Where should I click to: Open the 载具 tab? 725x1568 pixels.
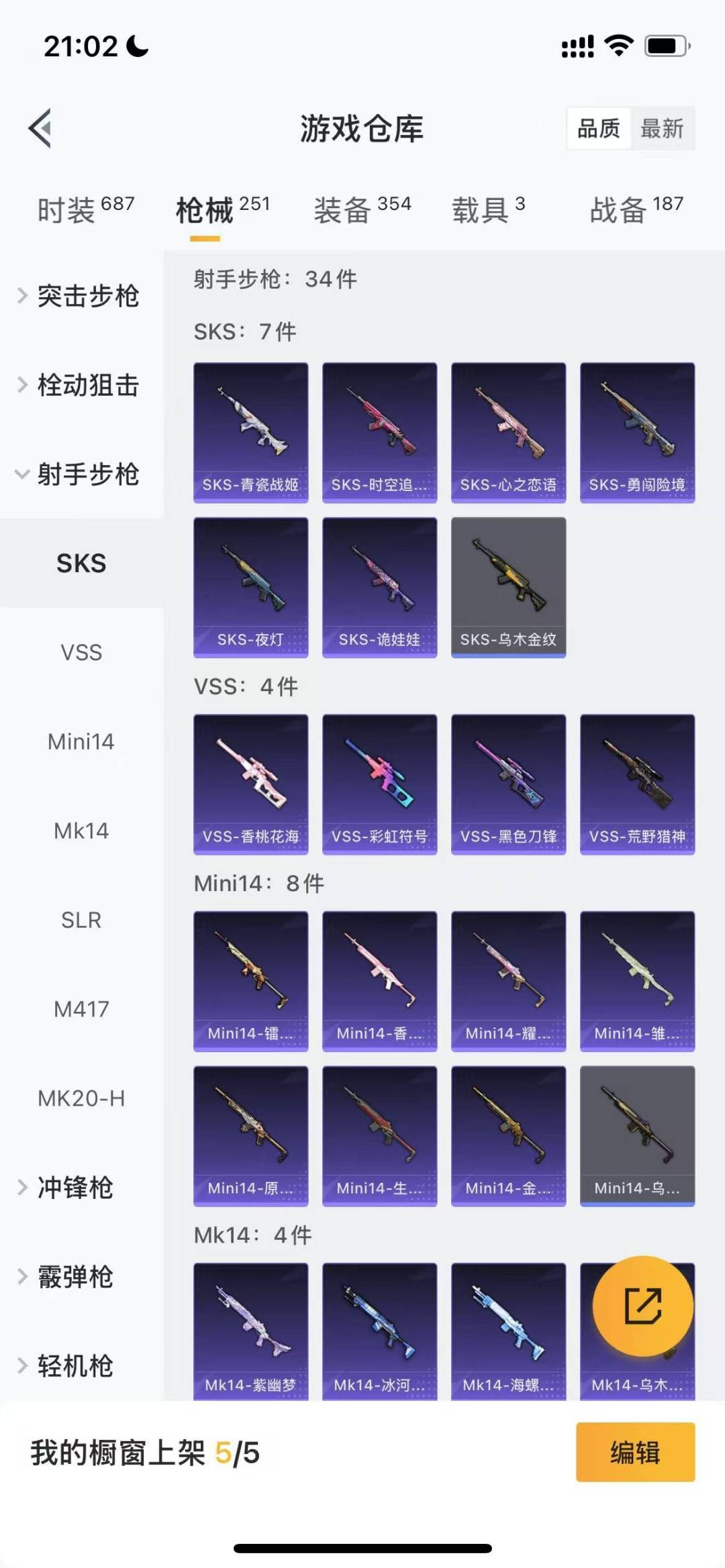488,210
